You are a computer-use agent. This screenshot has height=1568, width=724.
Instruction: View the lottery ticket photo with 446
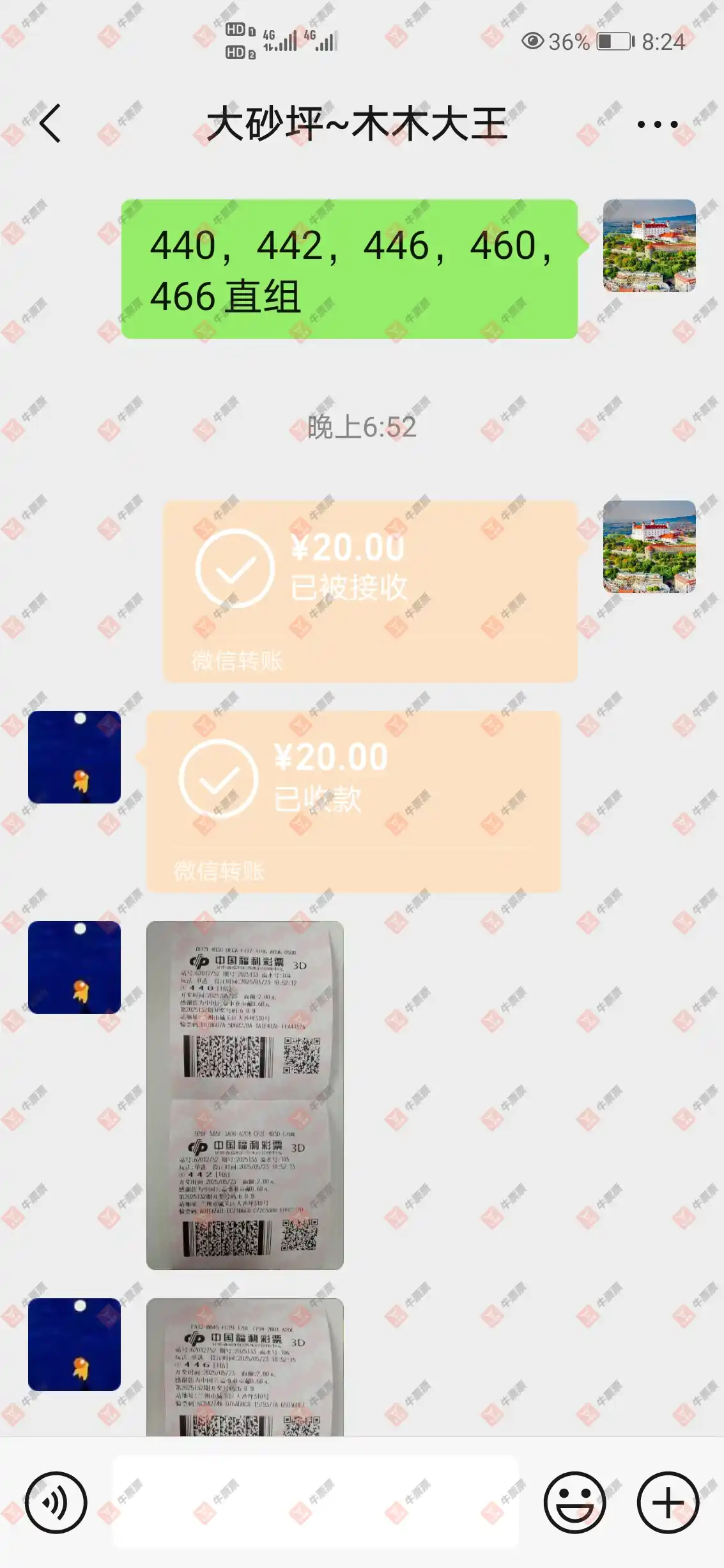[x=245, y=1367]
